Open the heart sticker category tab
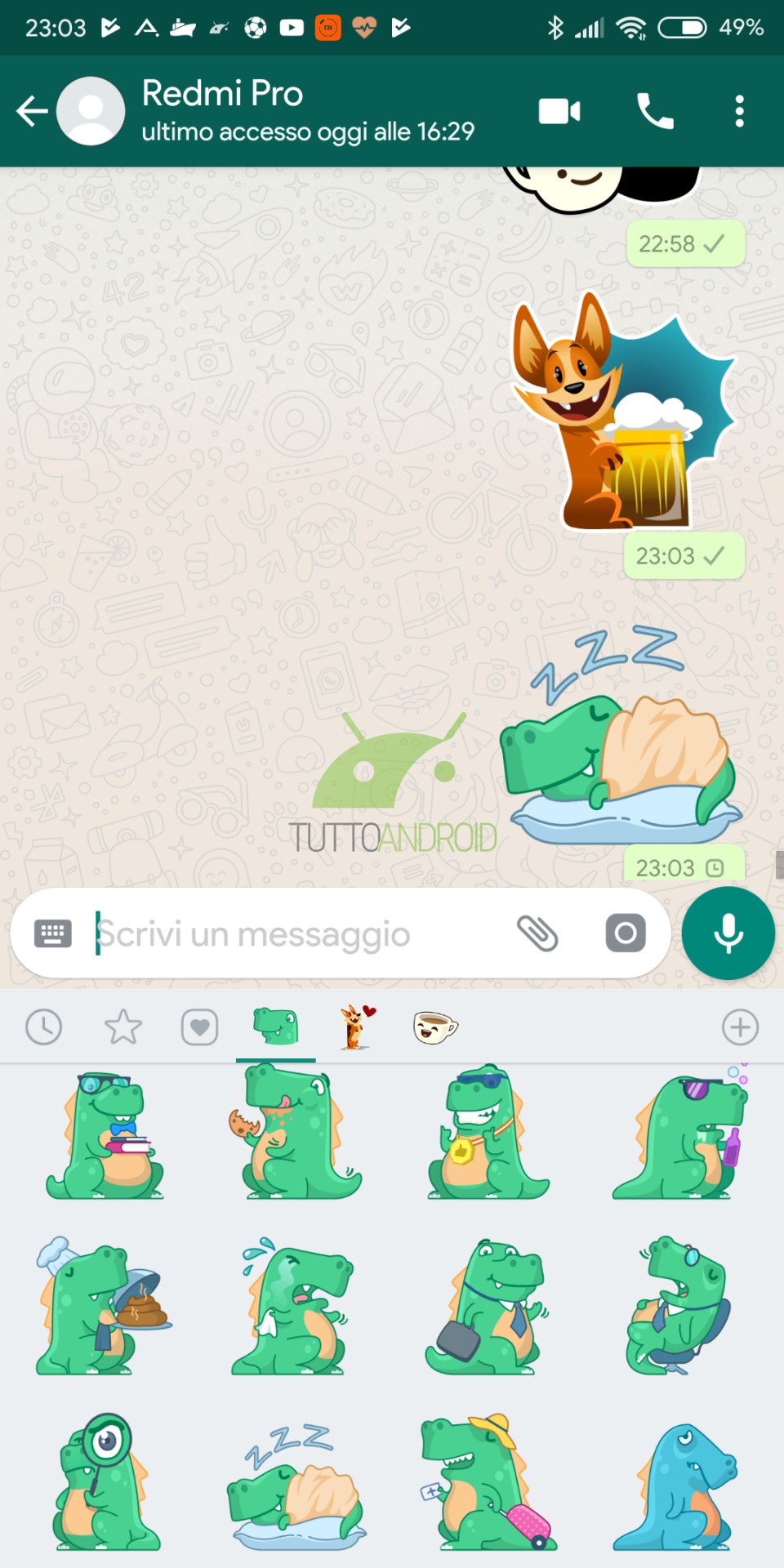The image size is (784, 1568). coord(200,1027)
